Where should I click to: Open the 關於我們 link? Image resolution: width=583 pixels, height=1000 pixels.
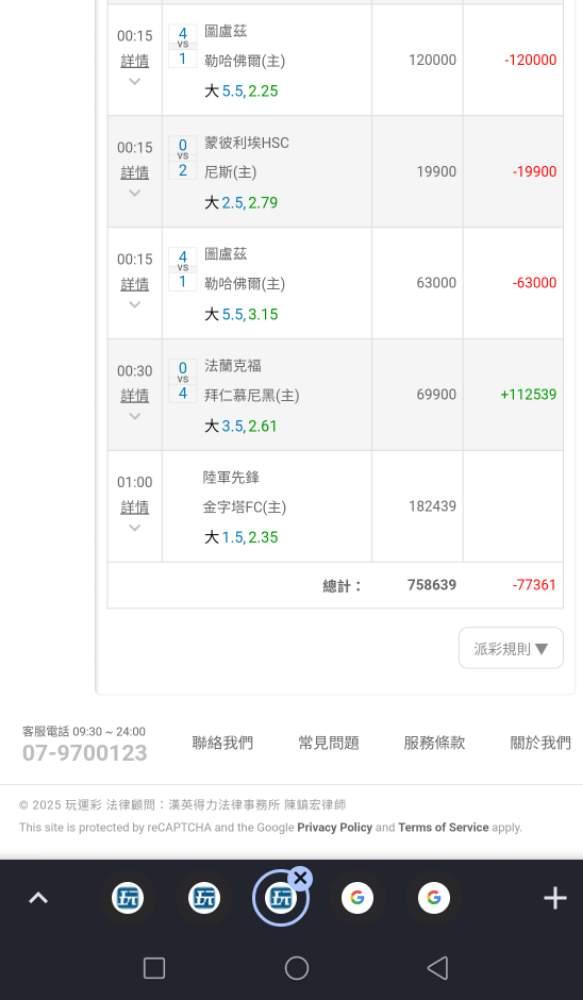(540, 743)
